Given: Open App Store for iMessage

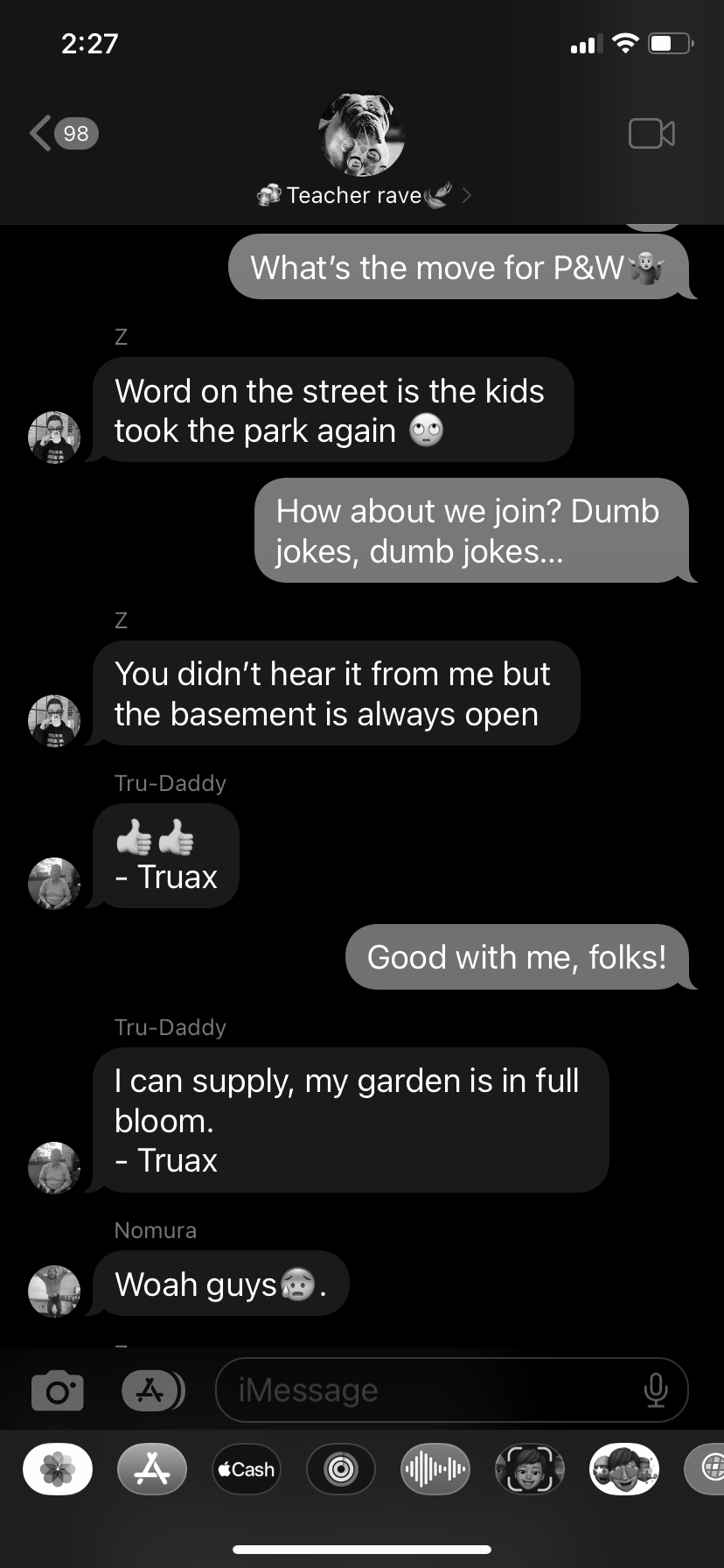Looking at the screenshot, I should tap(152, 1469).
